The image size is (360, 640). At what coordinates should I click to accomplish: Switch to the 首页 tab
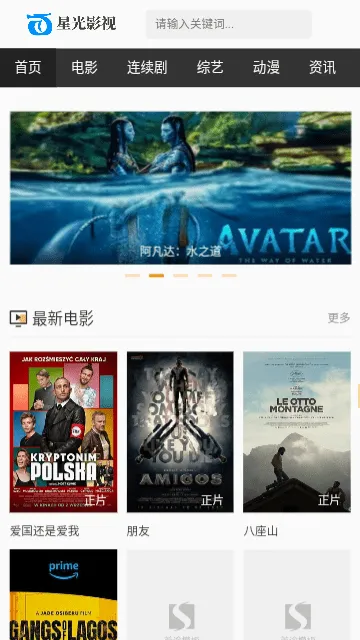[28, 67]
